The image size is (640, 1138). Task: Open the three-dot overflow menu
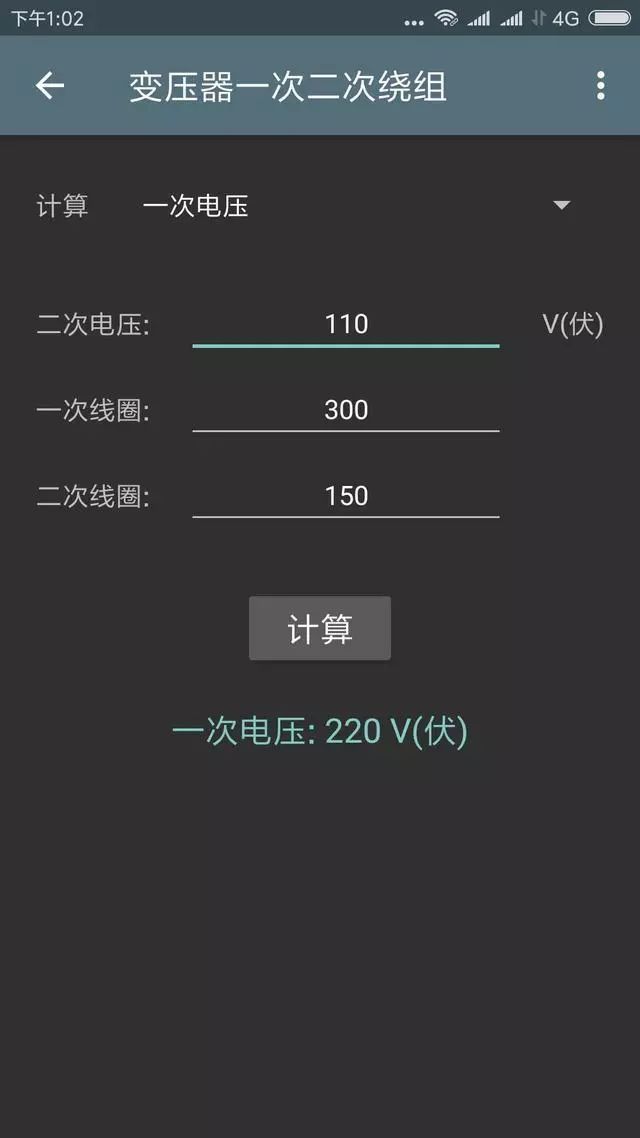600,86
